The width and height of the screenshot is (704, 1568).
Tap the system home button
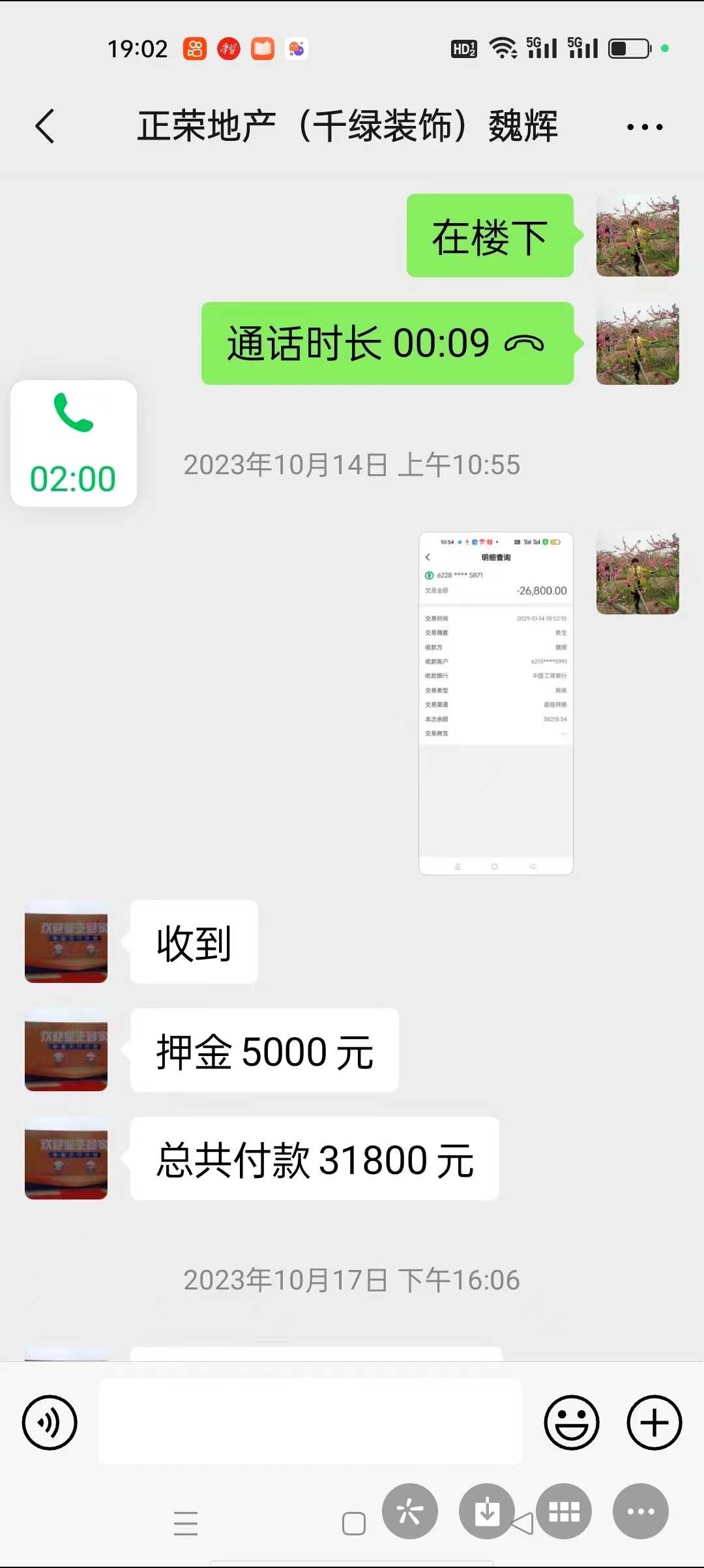pyautogui.click(x=354, y=1524)
